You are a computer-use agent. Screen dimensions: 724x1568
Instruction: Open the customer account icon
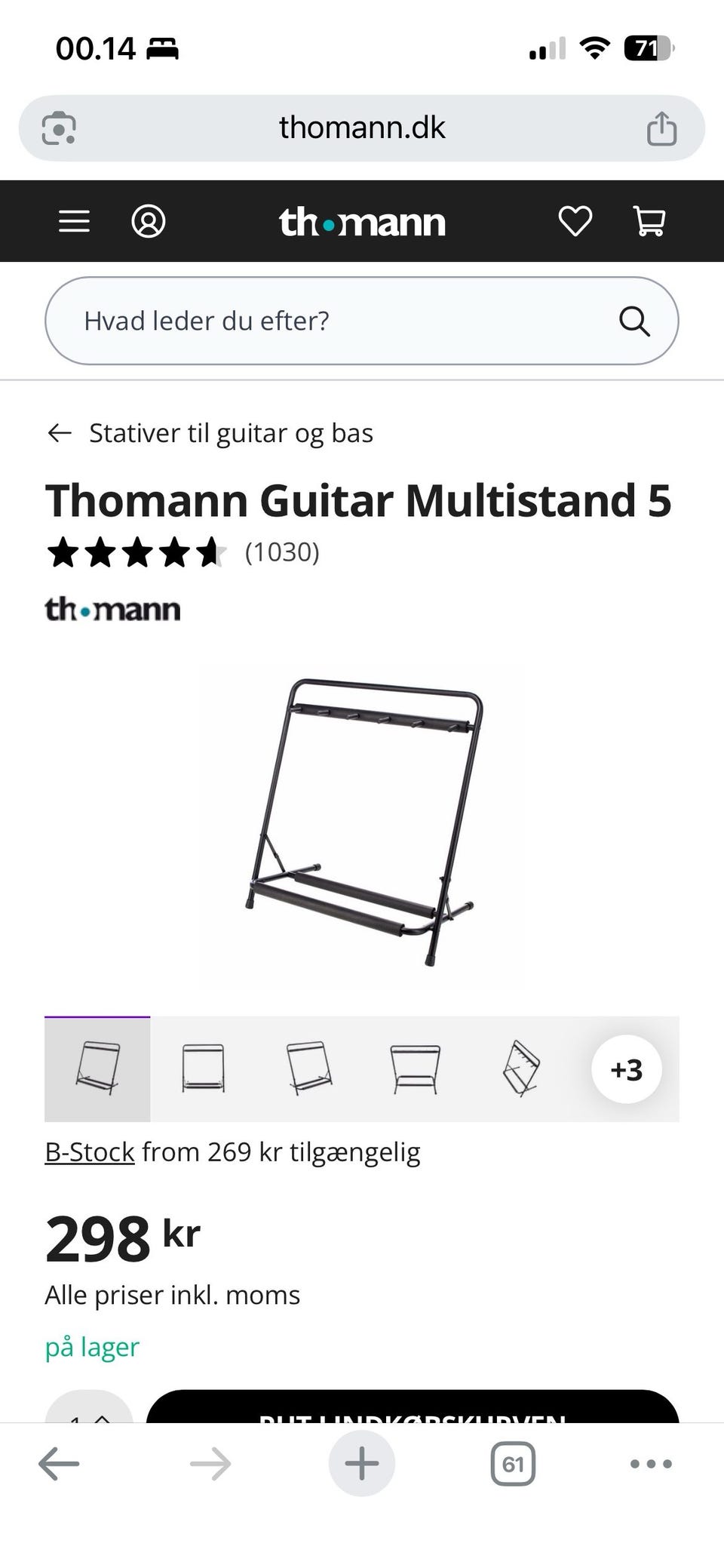[x=149, y=222]
